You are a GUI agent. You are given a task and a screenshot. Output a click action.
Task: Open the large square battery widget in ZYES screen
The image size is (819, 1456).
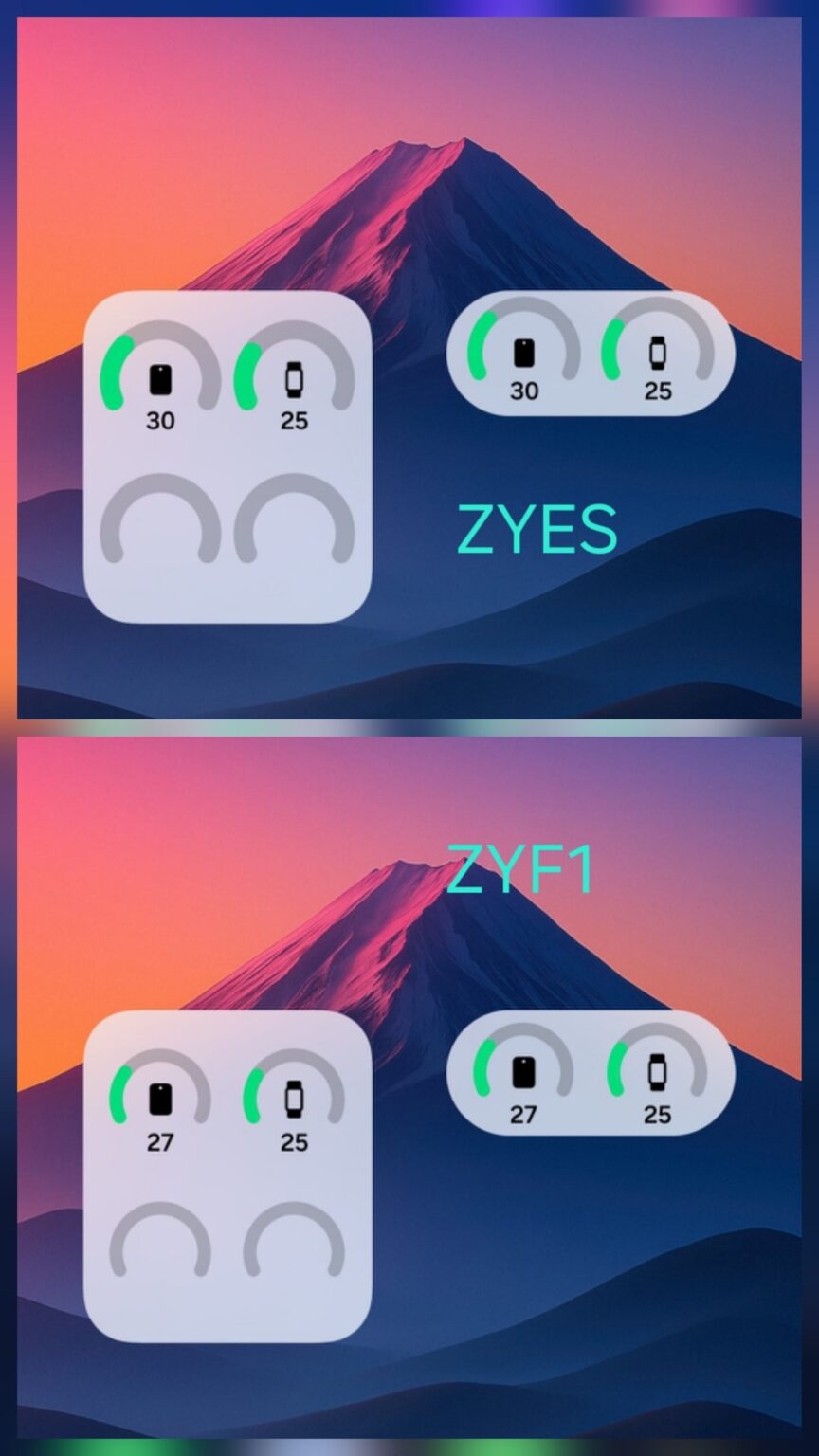227,455
